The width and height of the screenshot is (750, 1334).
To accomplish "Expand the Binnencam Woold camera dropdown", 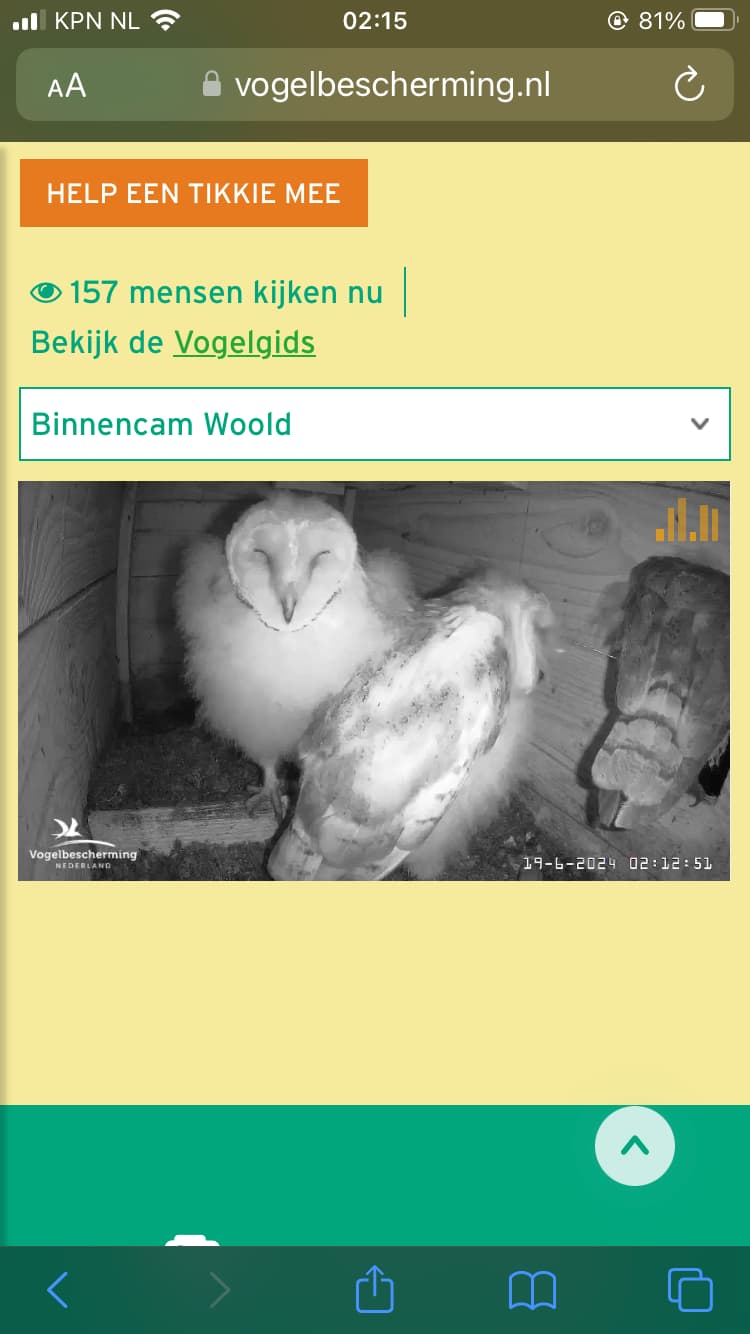I will [375, 424].
